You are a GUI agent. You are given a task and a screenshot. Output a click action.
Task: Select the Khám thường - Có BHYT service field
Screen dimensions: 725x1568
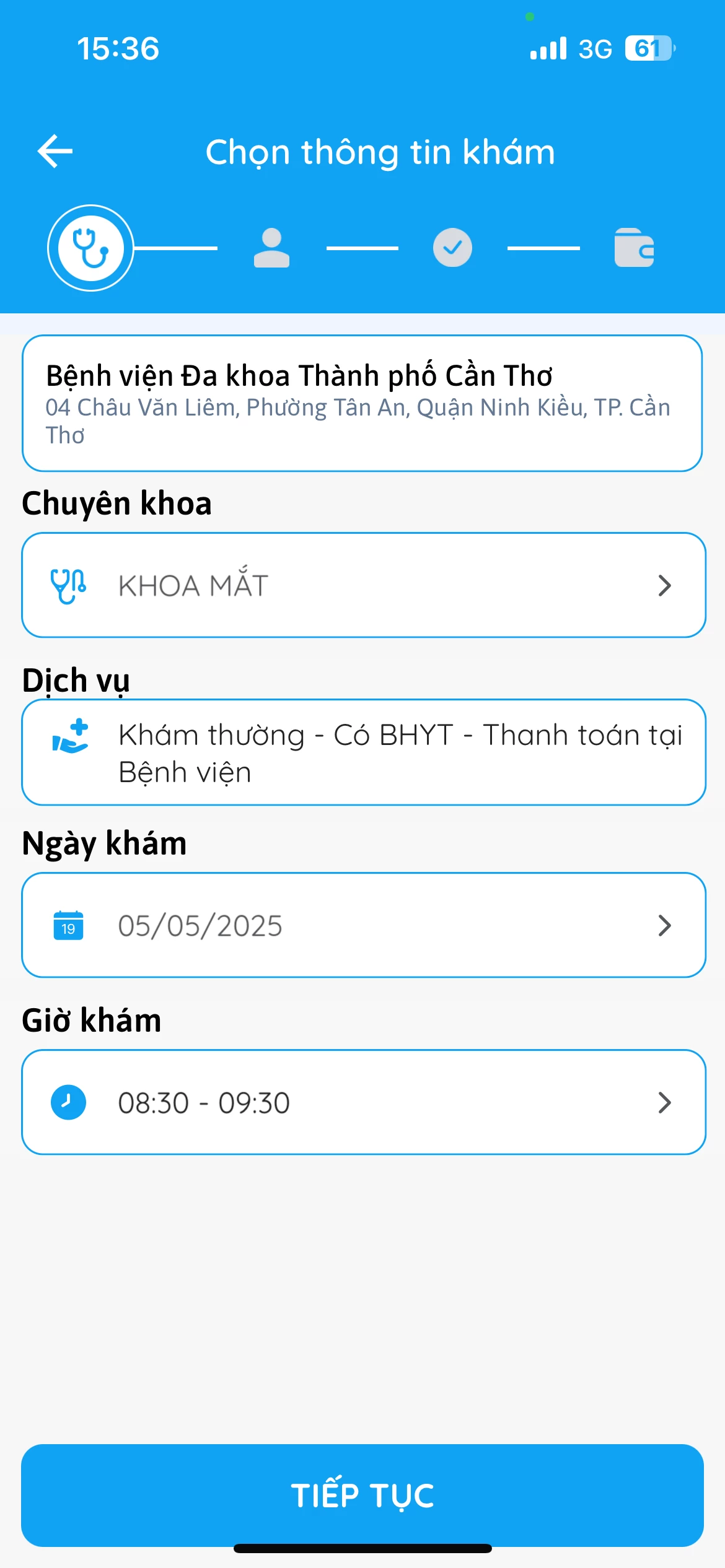tap(364, 752)
